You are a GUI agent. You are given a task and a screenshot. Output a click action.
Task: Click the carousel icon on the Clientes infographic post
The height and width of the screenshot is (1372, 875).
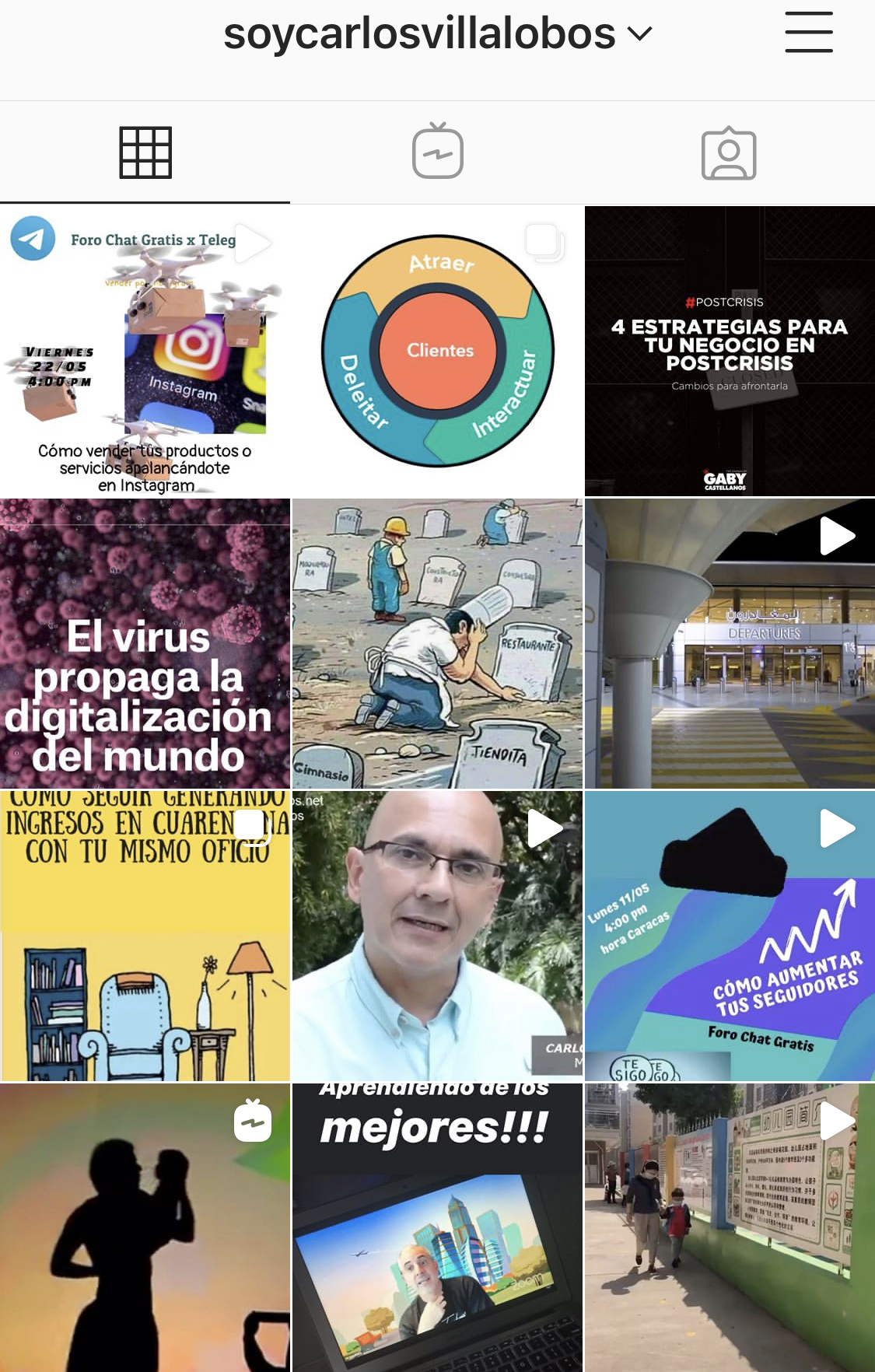point(544,243)
